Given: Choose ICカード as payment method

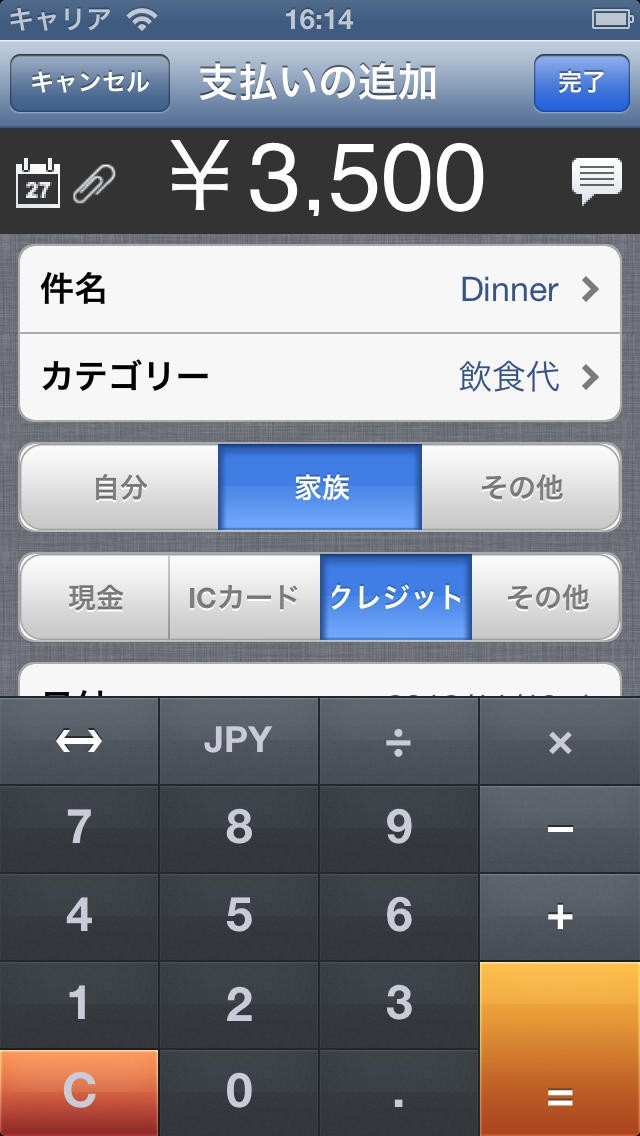Looking at the screenshot, I should (244, 597).
